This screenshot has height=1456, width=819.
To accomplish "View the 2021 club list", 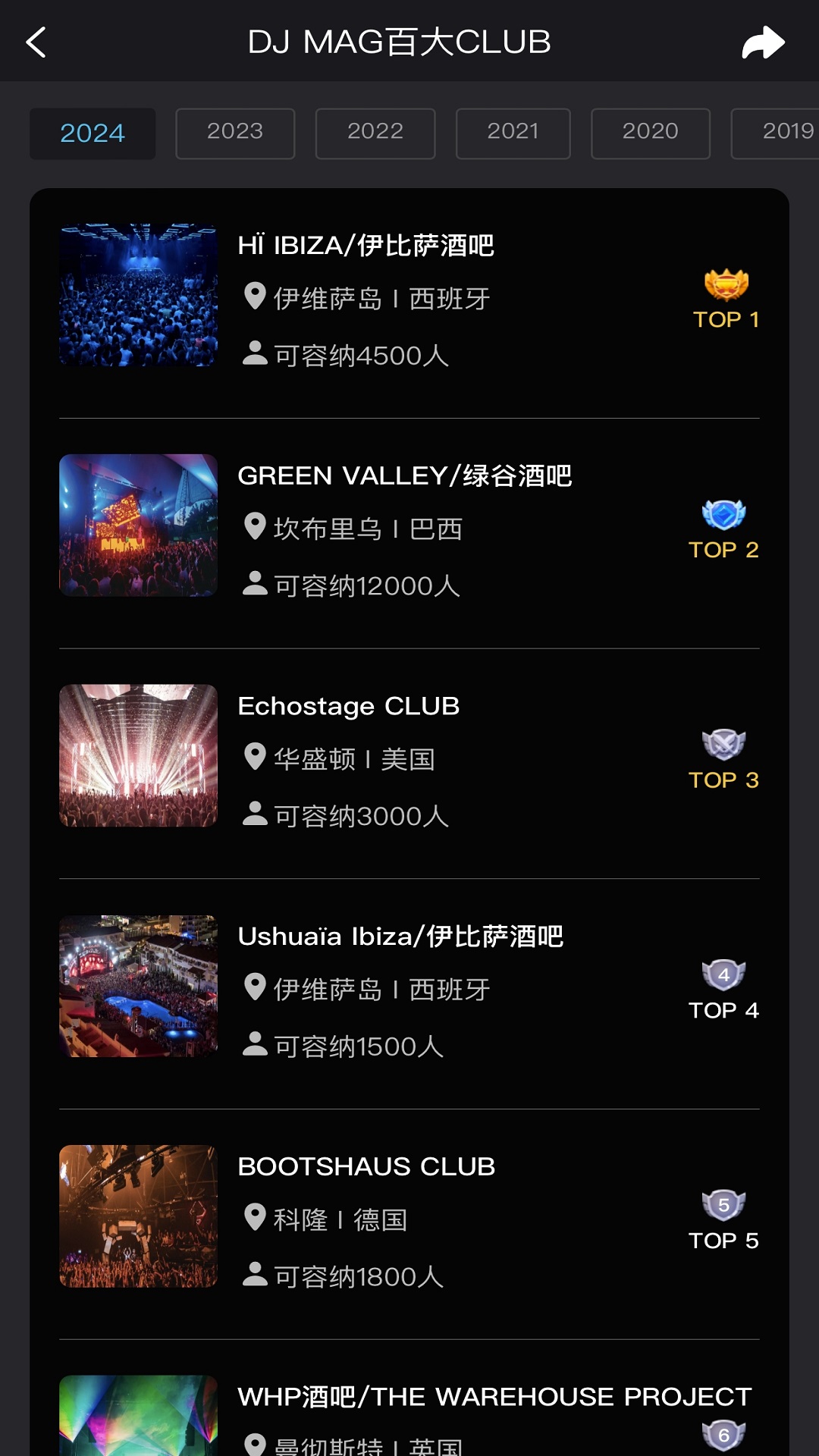I will (x=513, y=133).
